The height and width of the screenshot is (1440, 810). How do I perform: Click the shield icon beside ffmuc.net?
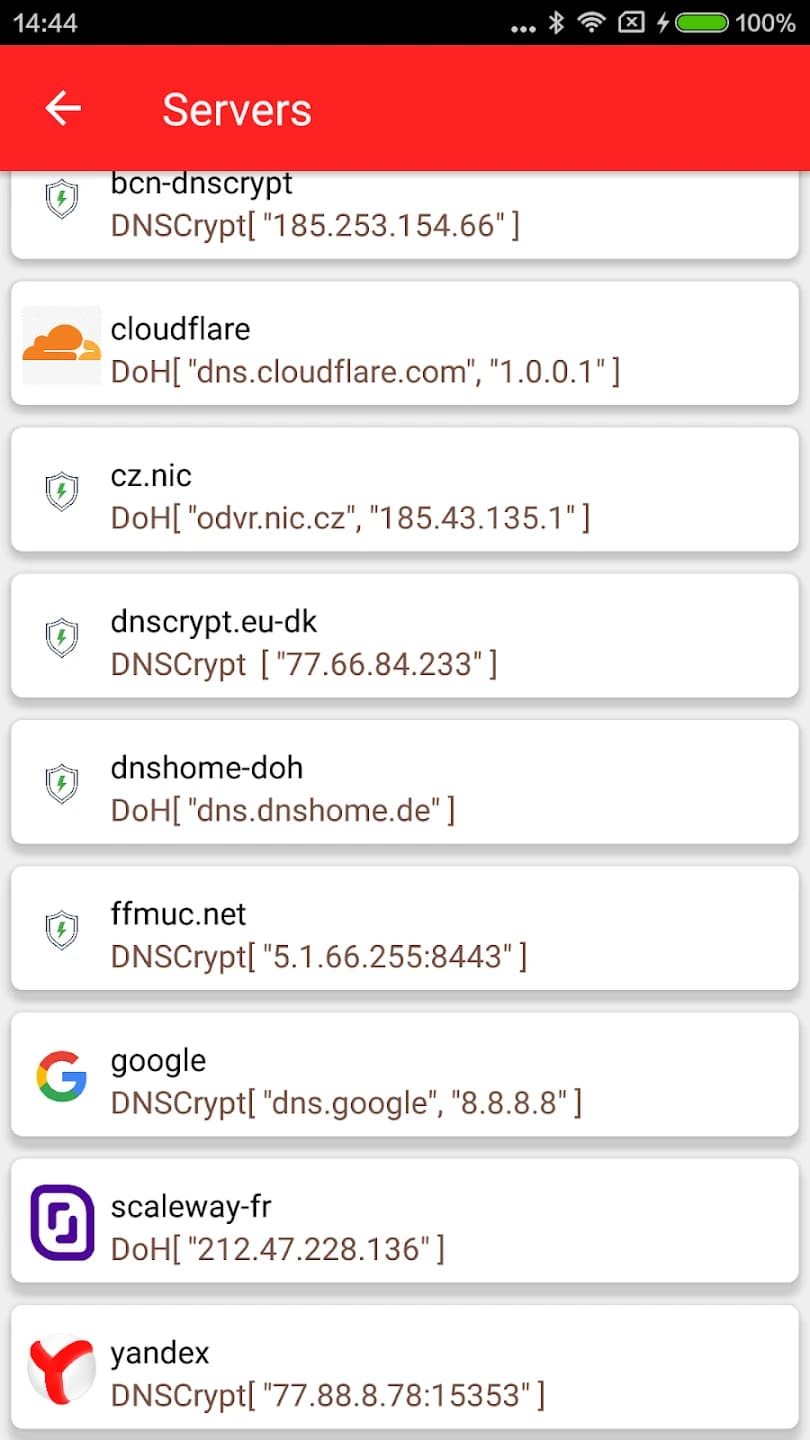tap(61, 929)
